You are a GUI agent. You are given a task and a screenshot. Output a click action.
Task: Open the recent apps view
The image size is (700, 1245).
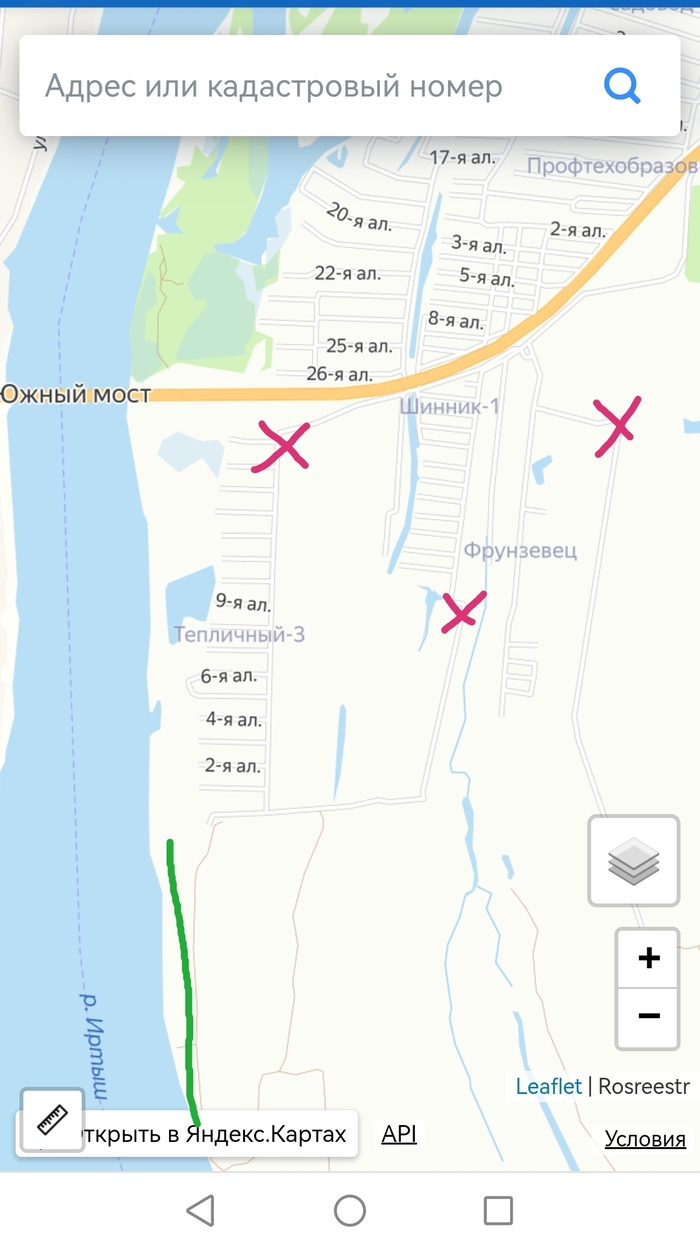click(x=498, y=1210)
